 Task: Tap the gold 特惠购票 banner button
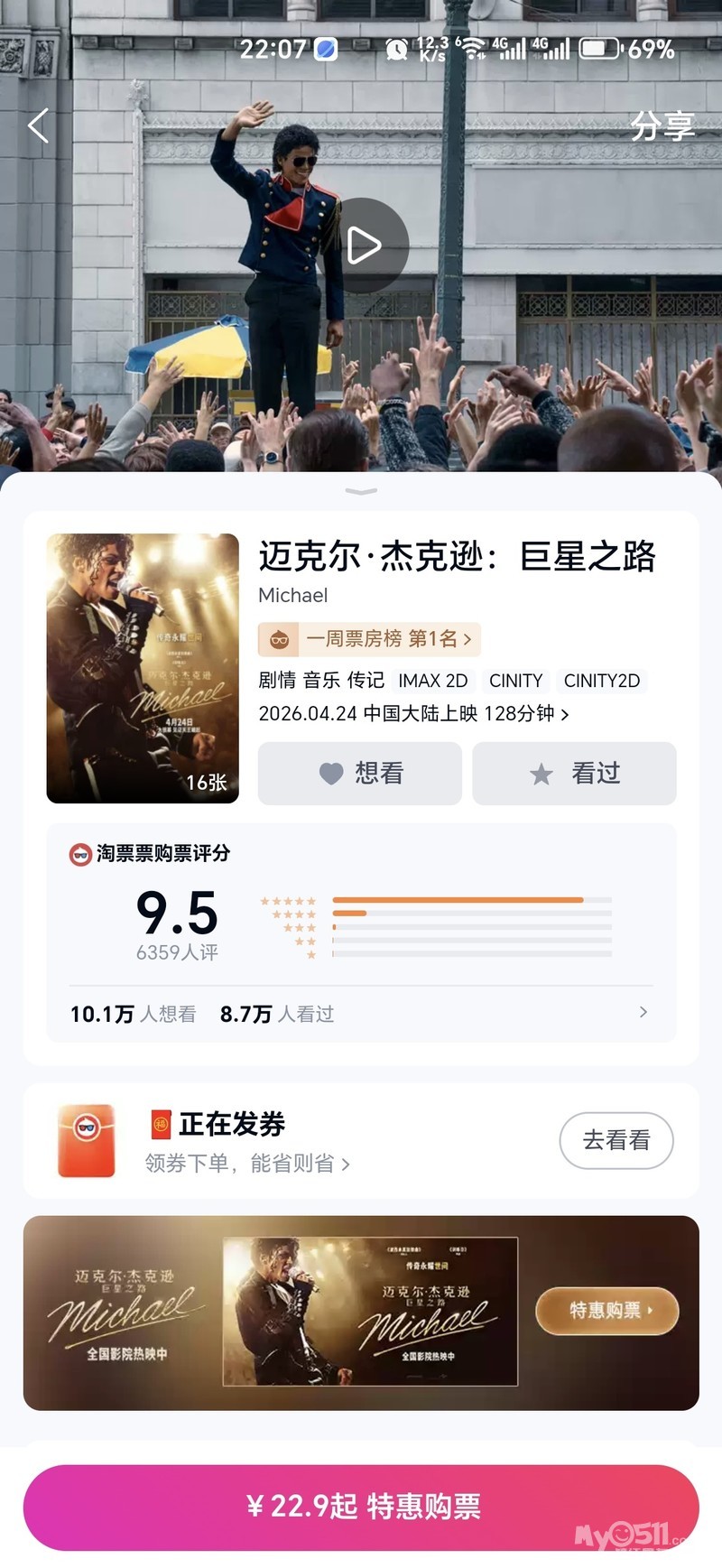[607, 1311]
